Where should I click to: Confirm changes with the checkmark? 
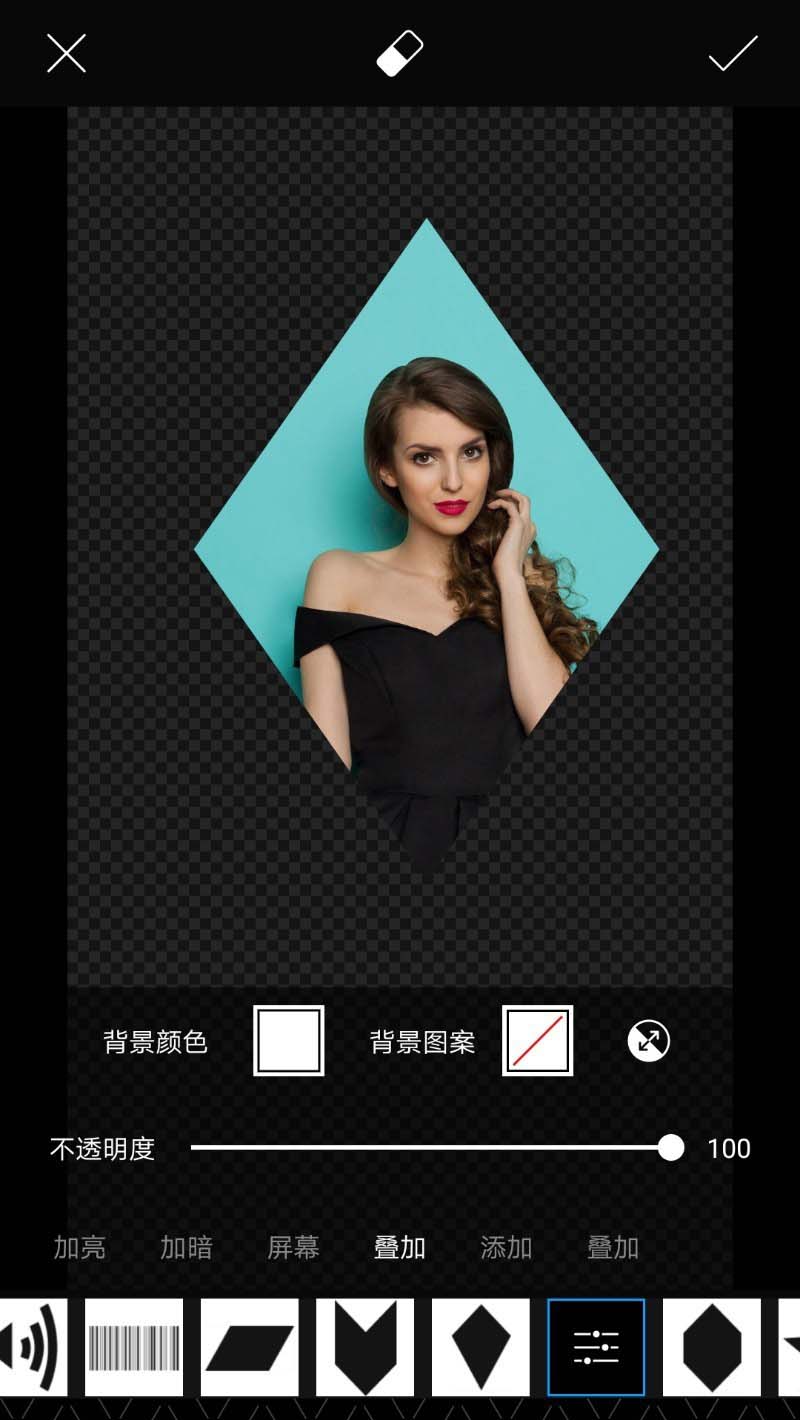pos(732,53)
